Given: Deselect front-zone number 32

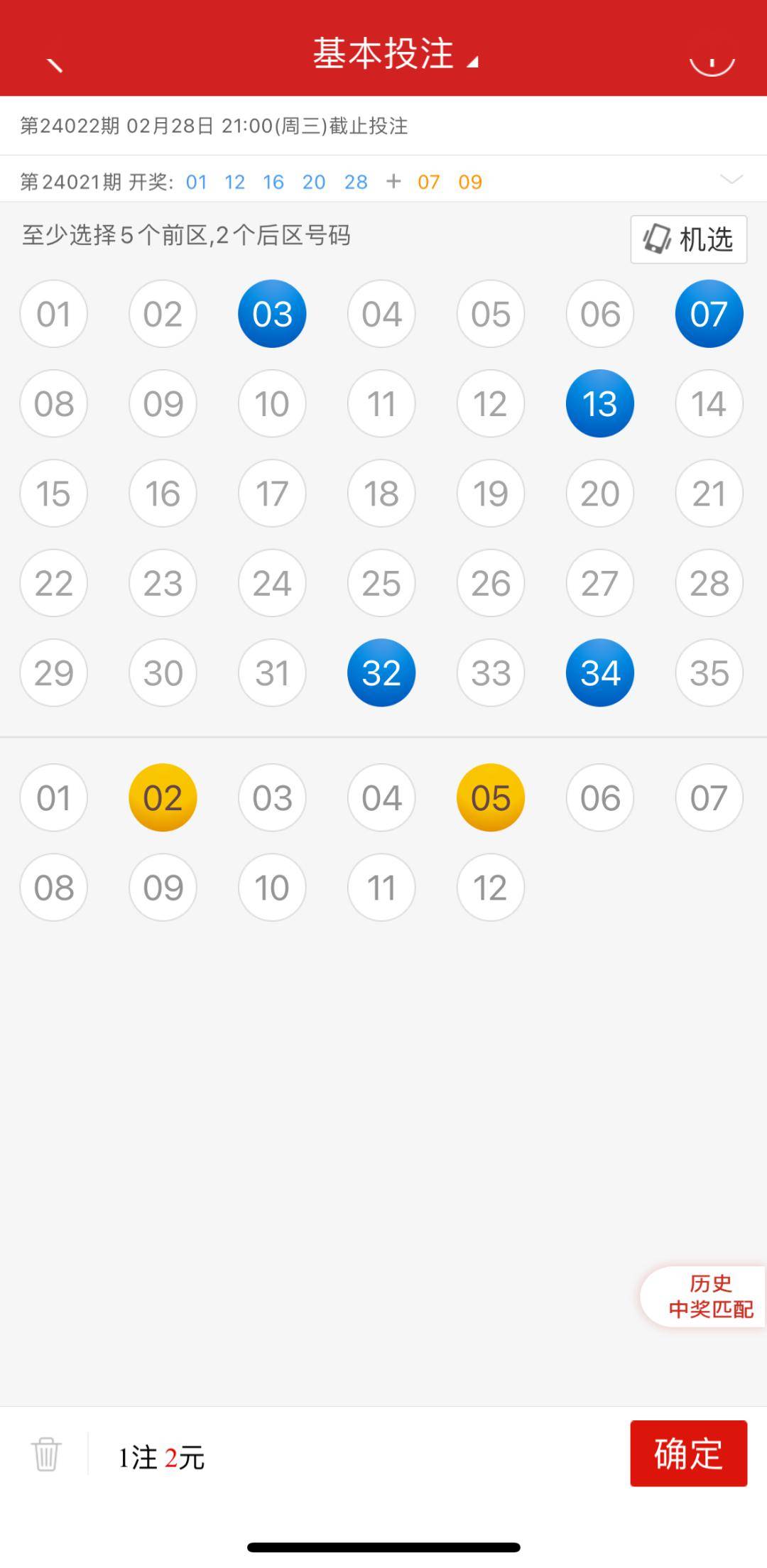Looking at the screenshot, I should click(381, 673).
